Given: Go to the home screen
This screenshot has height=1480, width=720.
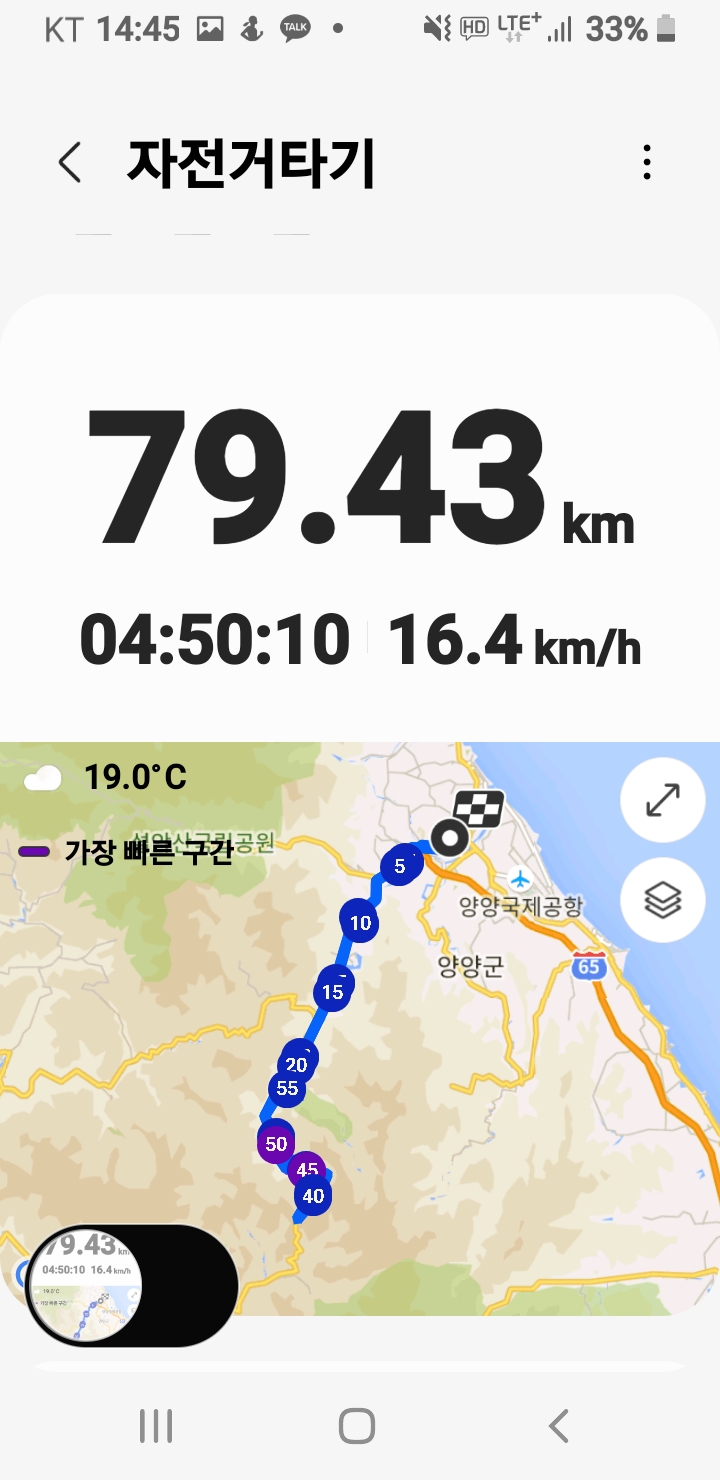Looking at the screenshot, I should (357, 1425).
